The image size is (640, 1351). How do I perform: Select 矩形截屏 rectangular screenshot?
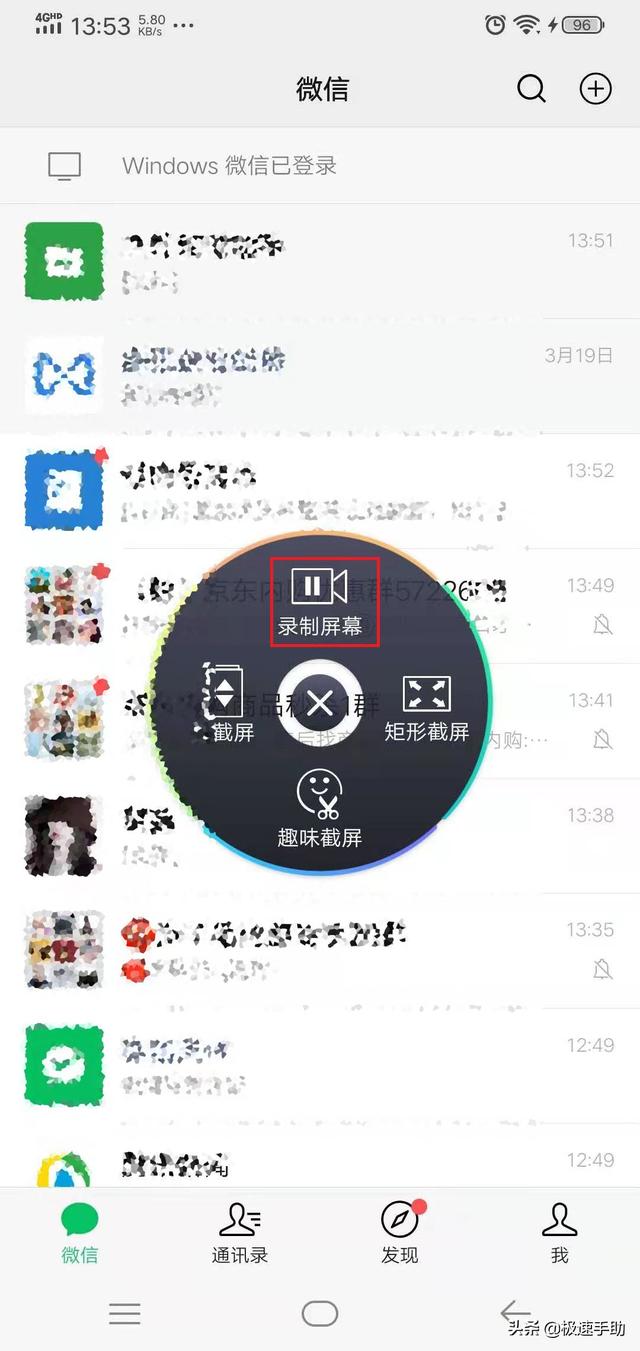(427, 708)
